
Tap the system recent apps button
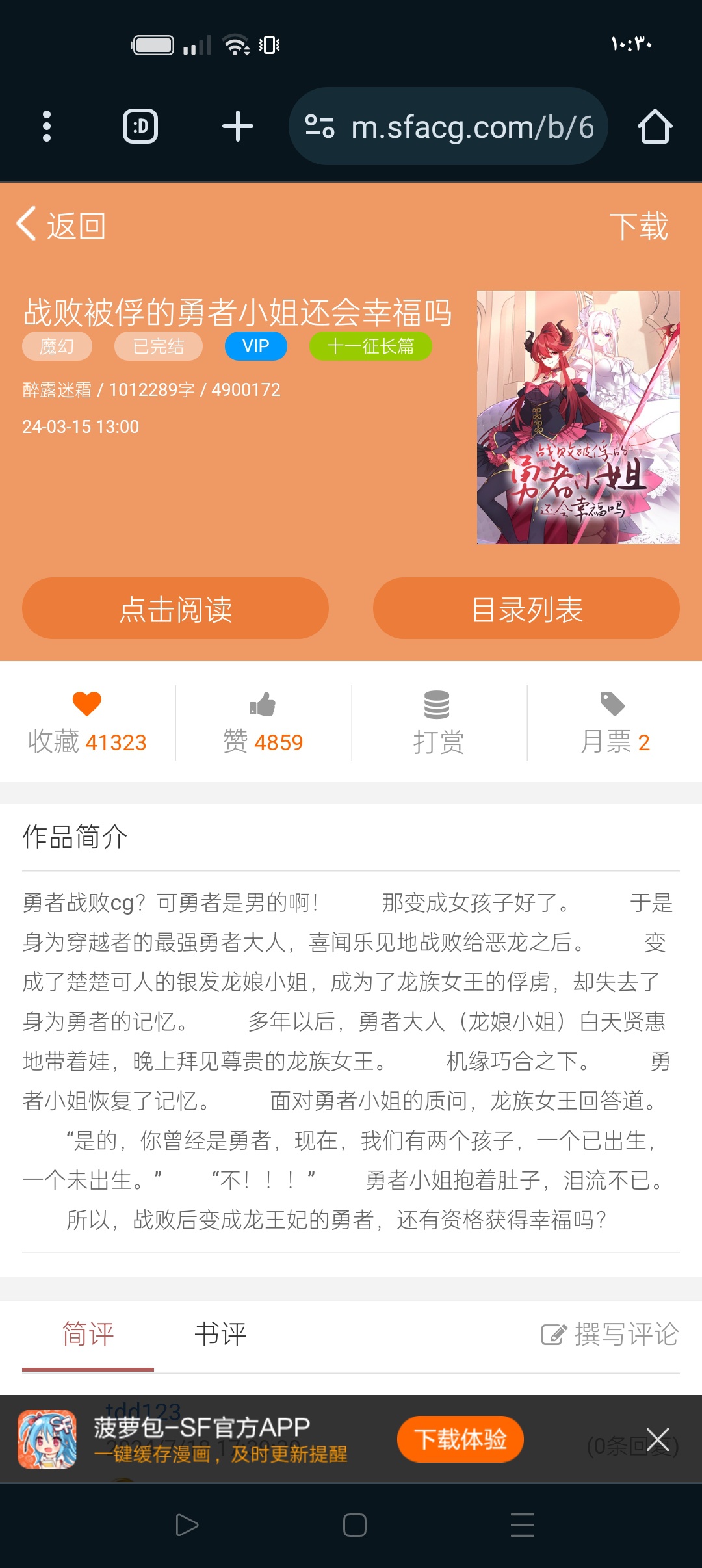(523, 1525)
